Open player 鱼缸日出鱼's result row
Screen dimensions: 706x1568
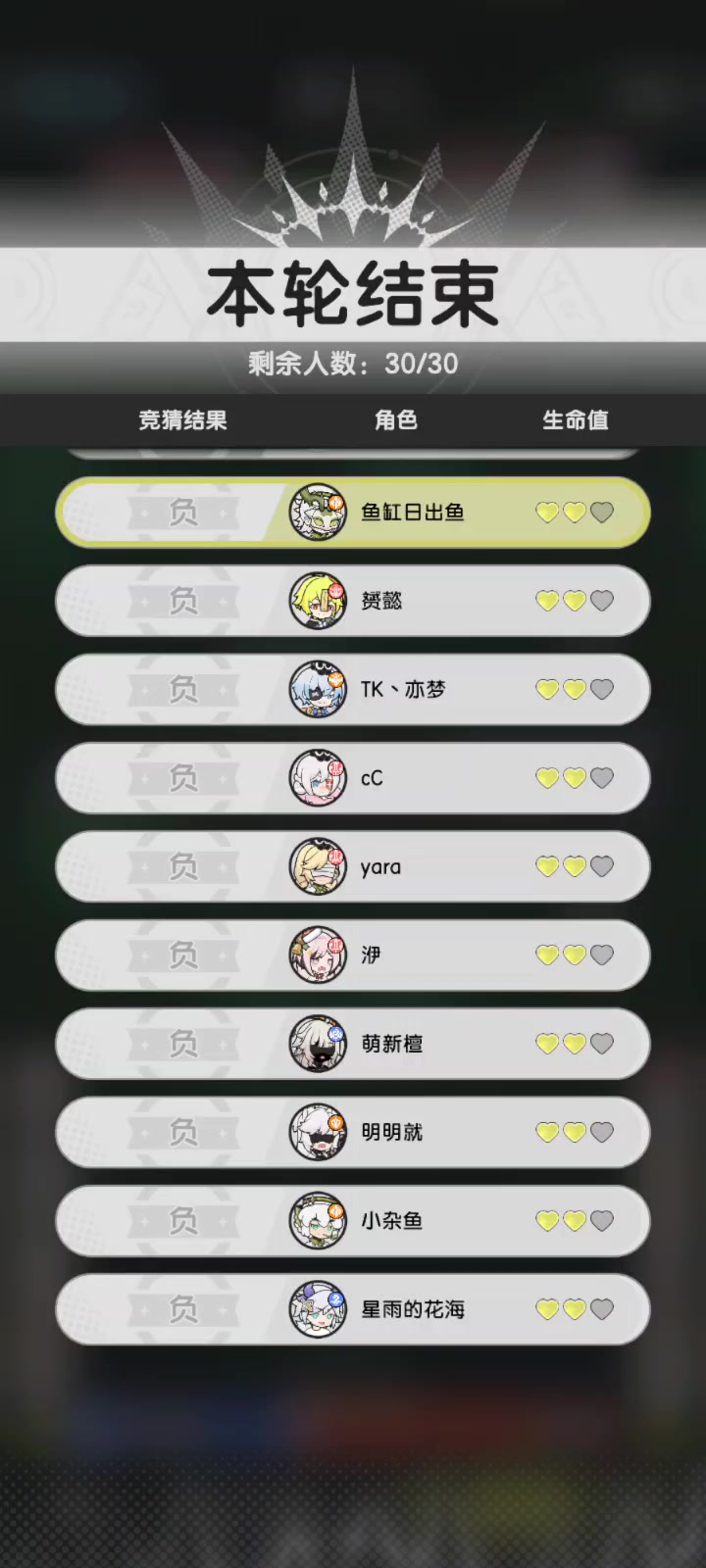353,513
